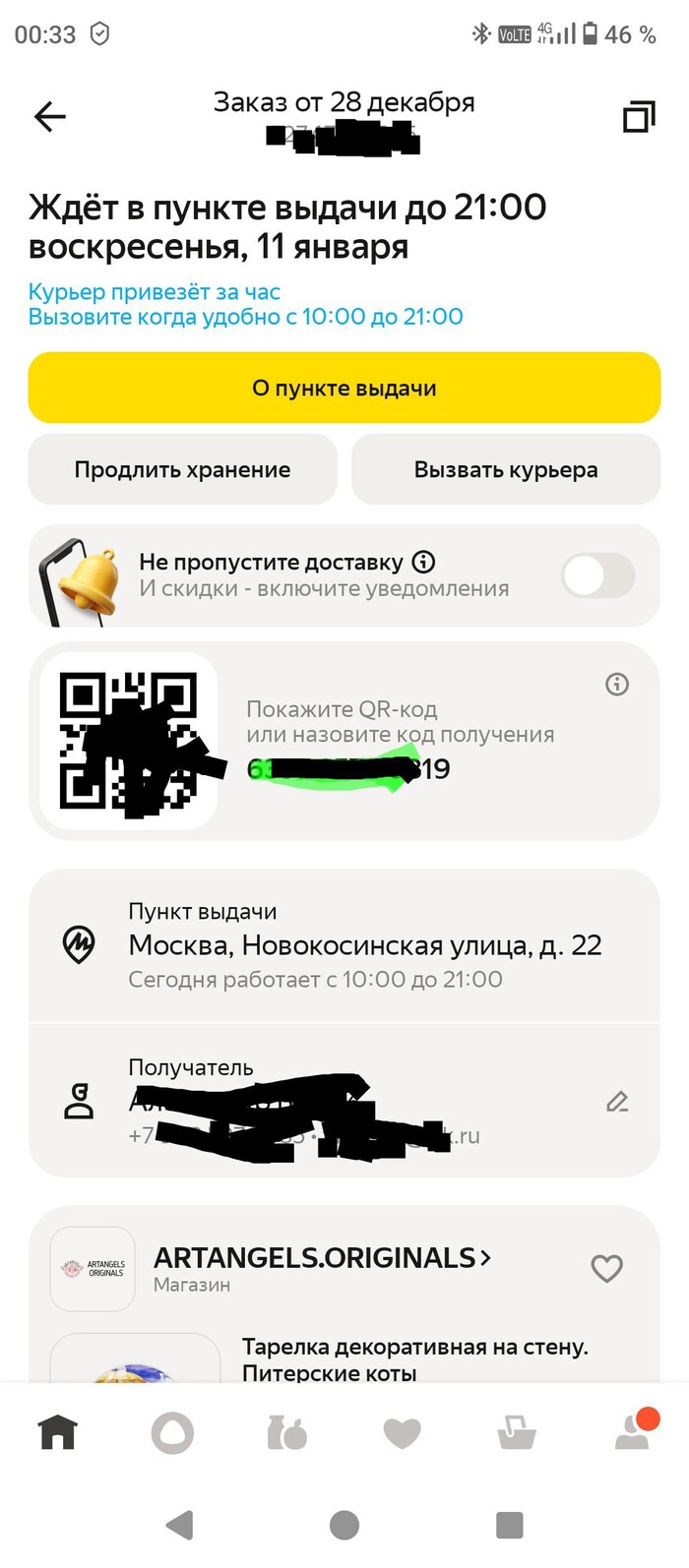
Task: Open the favorites heart tab
Action: (x=402, y=1433)
